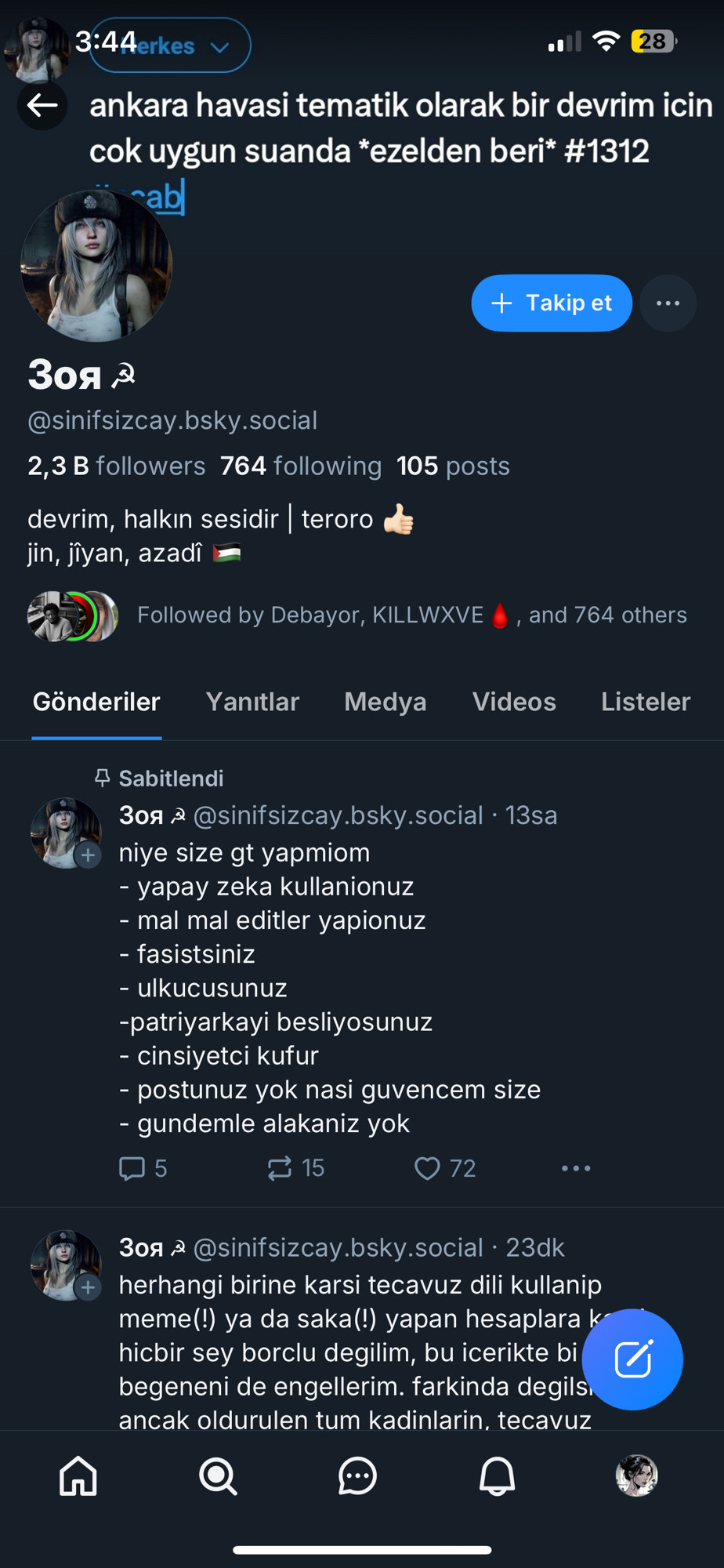Repost the pinned Sabitlendi post
Viewport: 724px width, 1568px height.
coord(295,1168)
